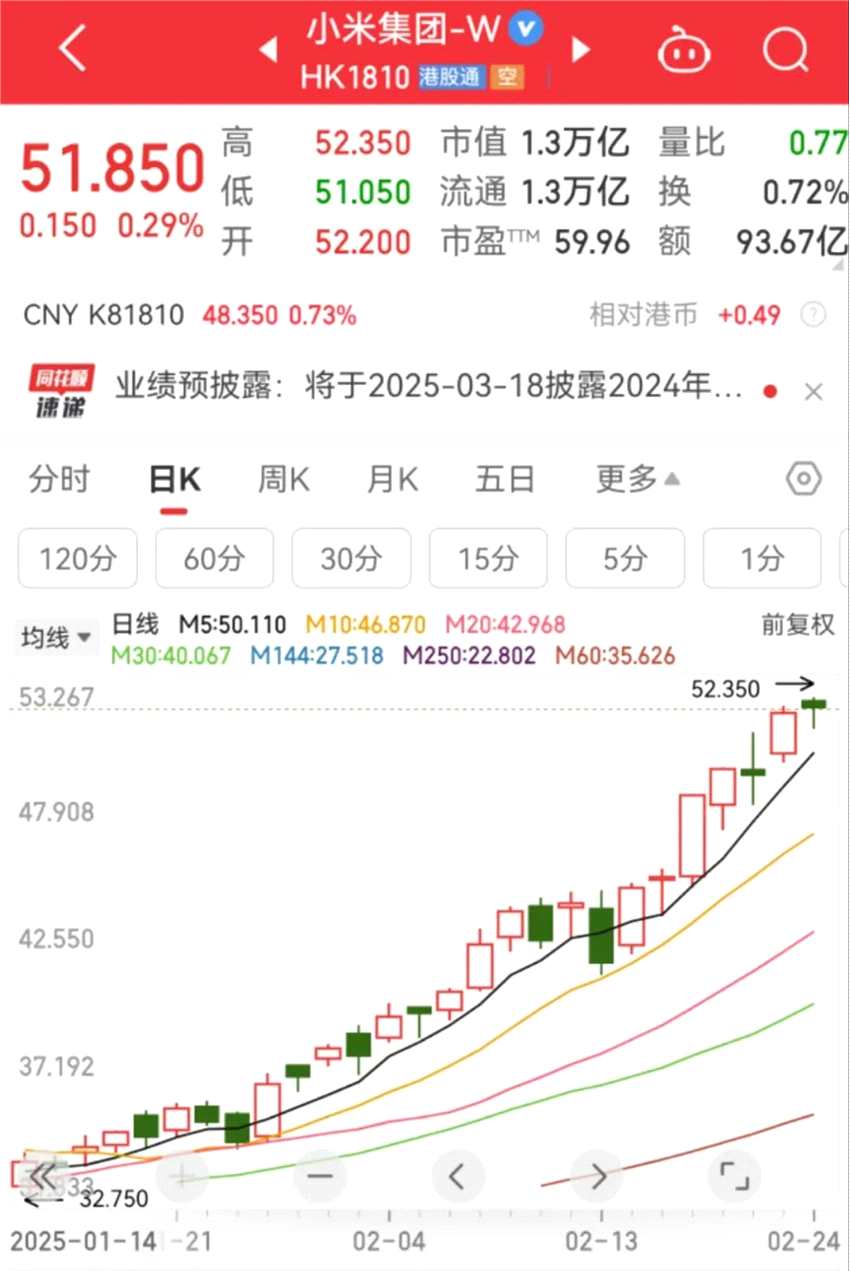This screenshot has width=850, height=1271.
Task: Dismiss the 业绩预披露 news banner
Action: pyautogui.click(x=814, y=392)
